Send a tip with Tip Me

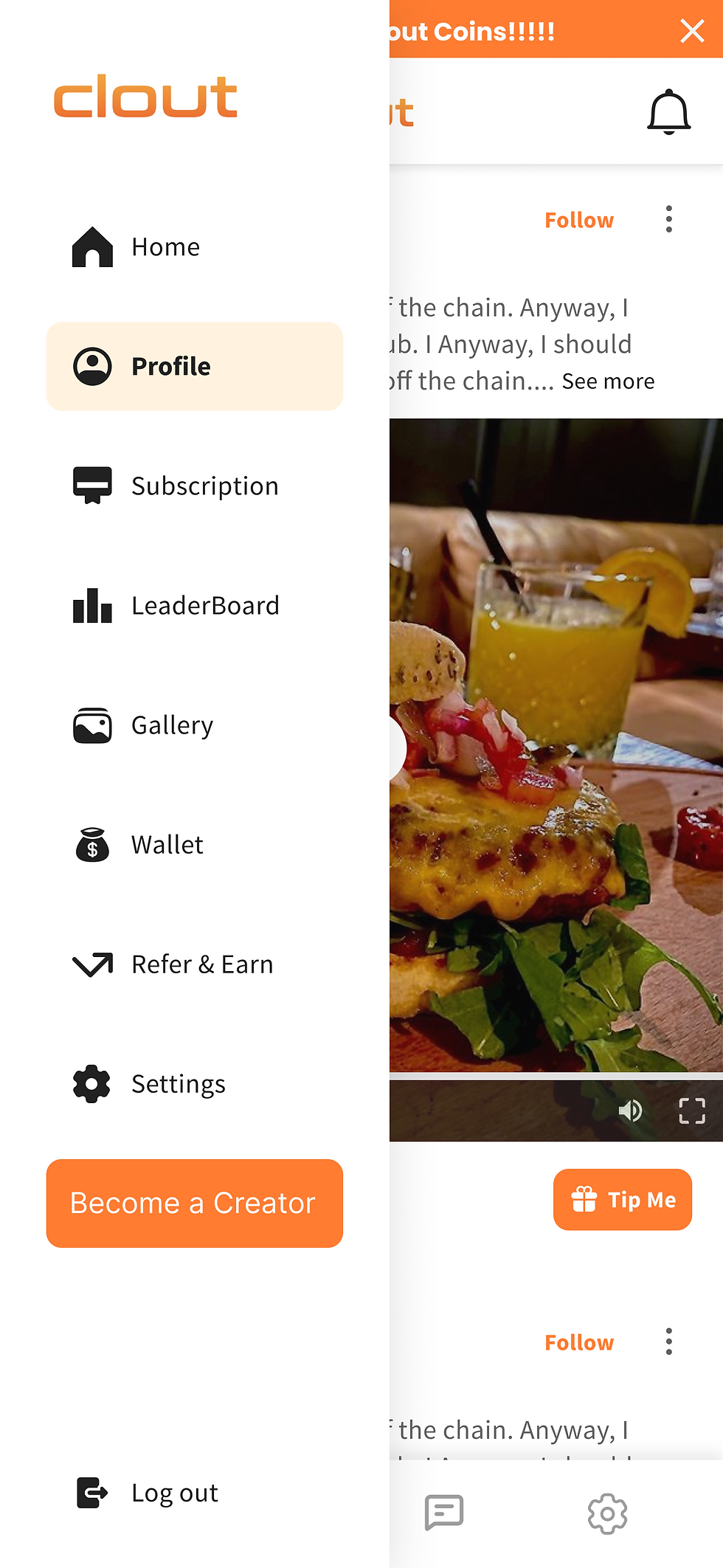[x=623, y=1200]
